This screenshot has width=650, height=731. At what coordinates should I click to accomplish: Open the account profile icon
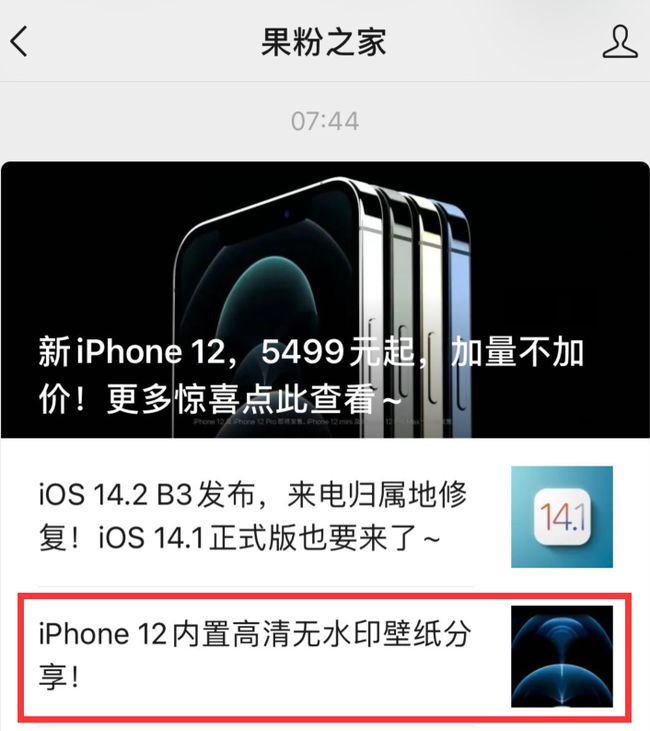click(x=619, y=41)
